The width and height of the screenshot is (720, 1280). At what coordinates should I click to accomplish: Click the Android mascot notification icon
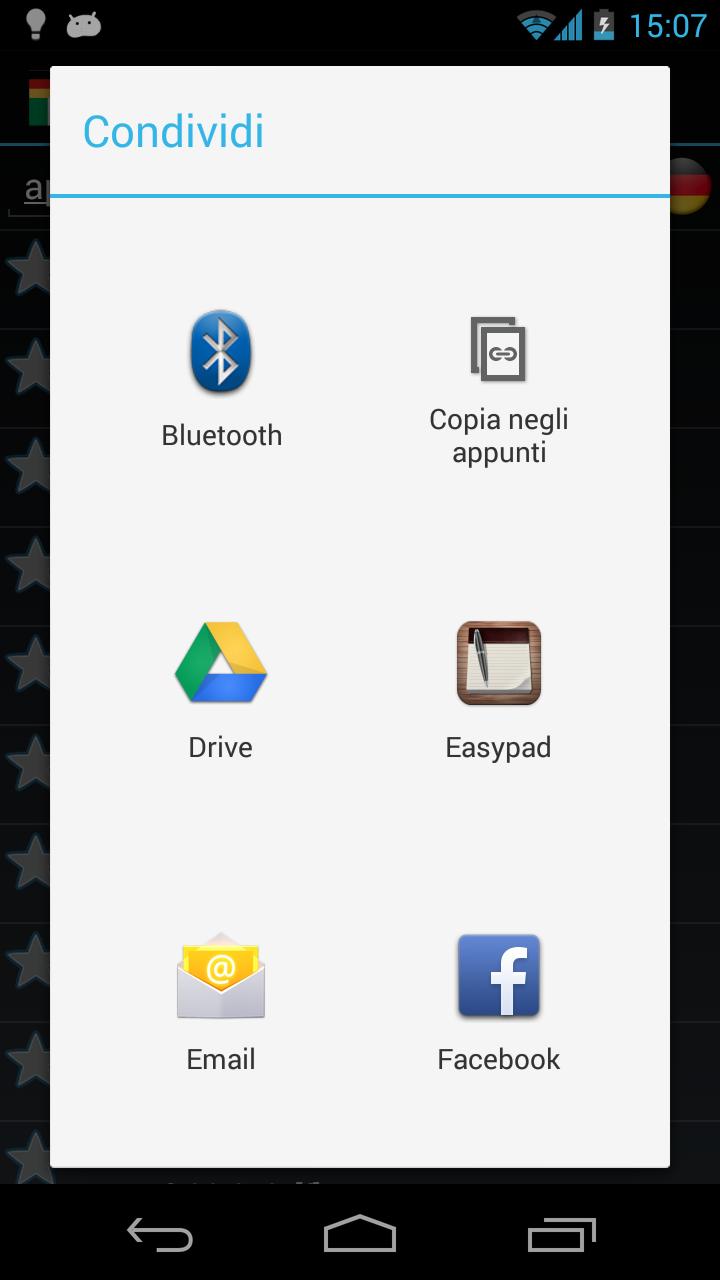(84, 22)
